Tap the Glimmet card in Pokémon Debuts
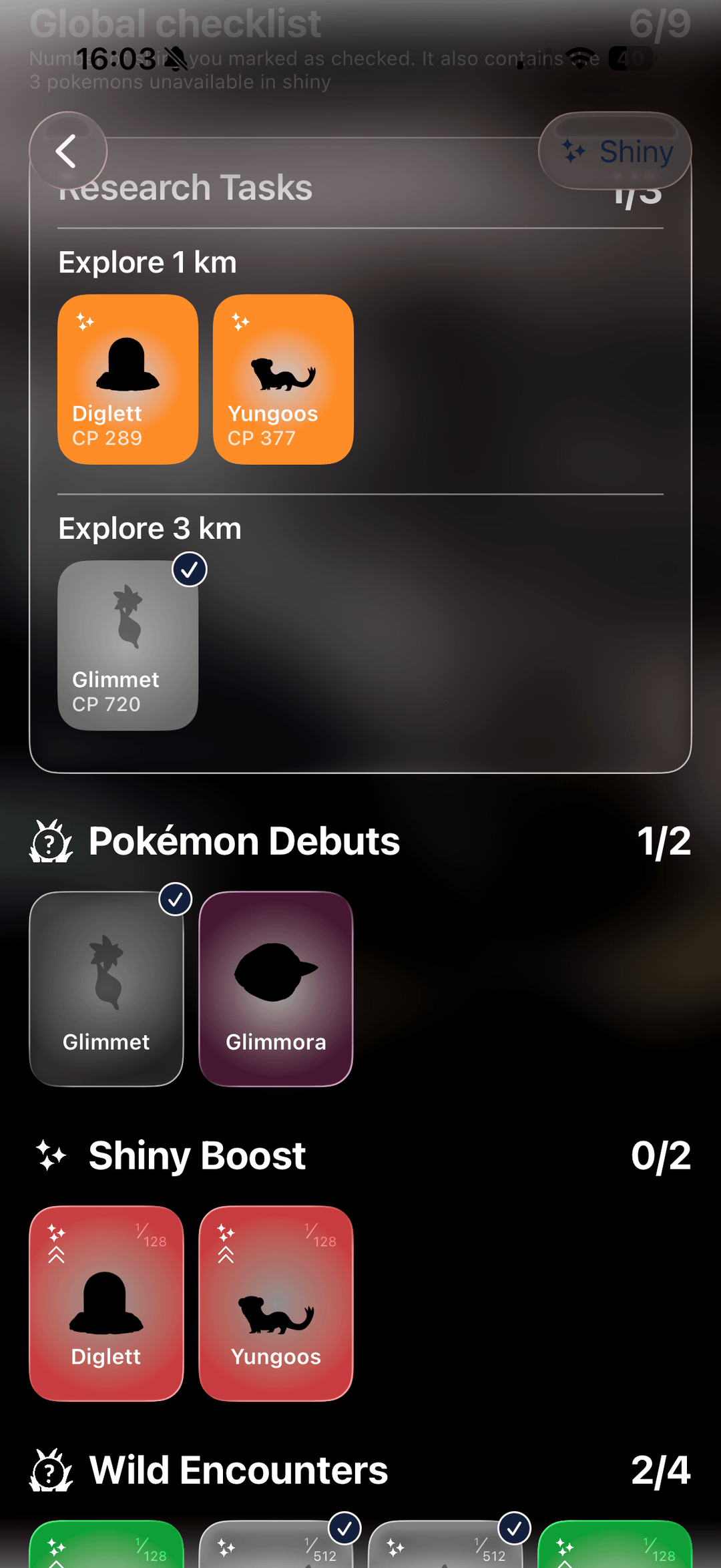 pos(106,988)
